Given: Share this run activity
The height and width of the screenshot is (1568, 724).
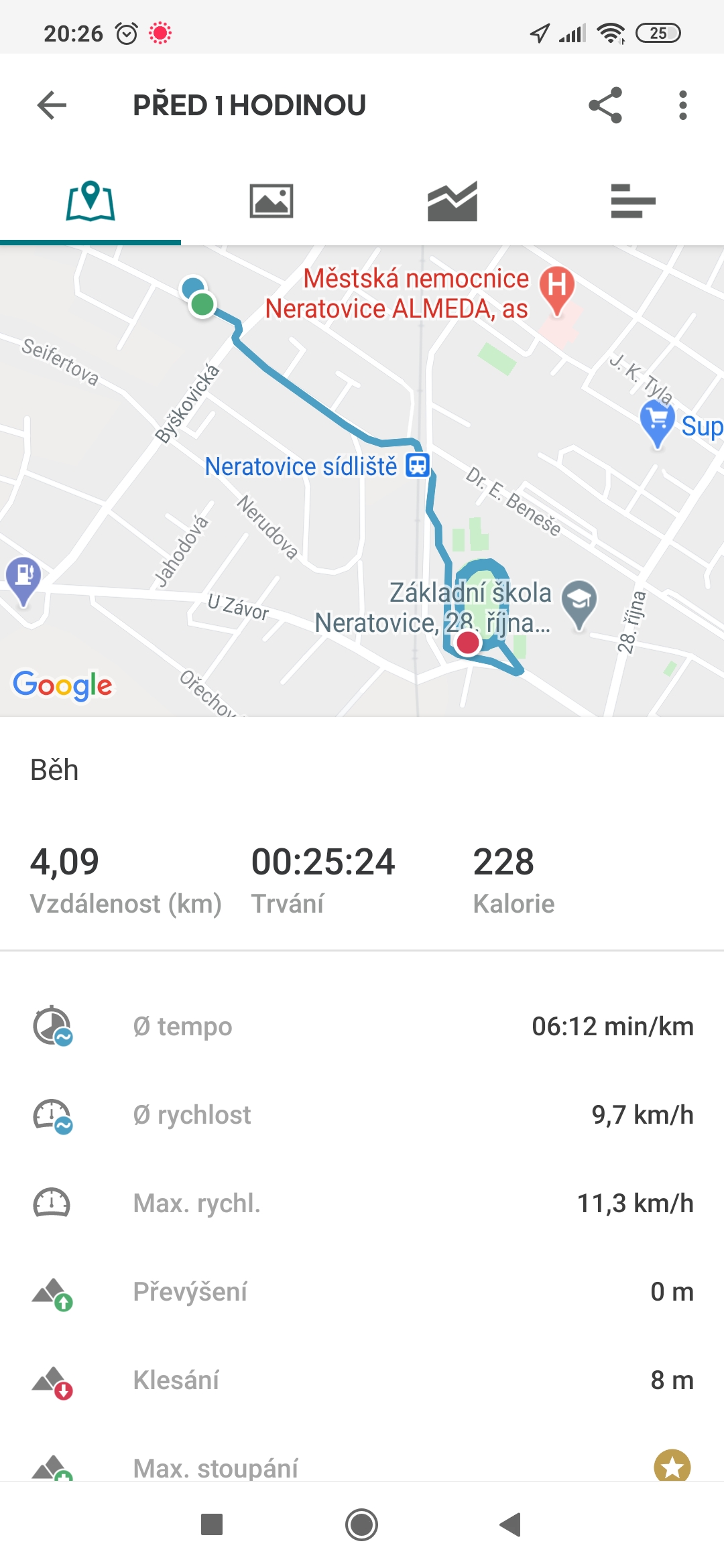Looking at the screenshot, I should (x=605, y=105).
